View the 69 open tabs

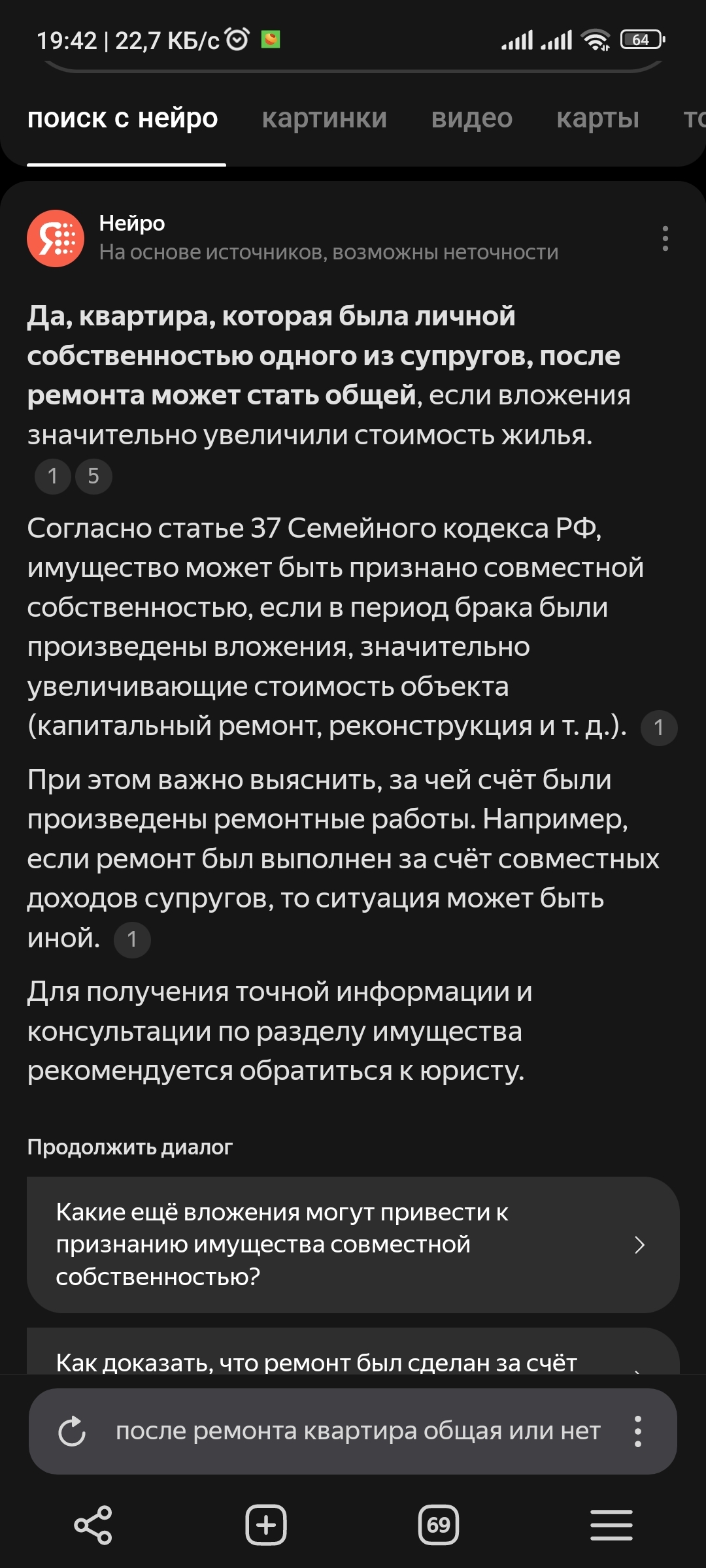pos(438,1526)
